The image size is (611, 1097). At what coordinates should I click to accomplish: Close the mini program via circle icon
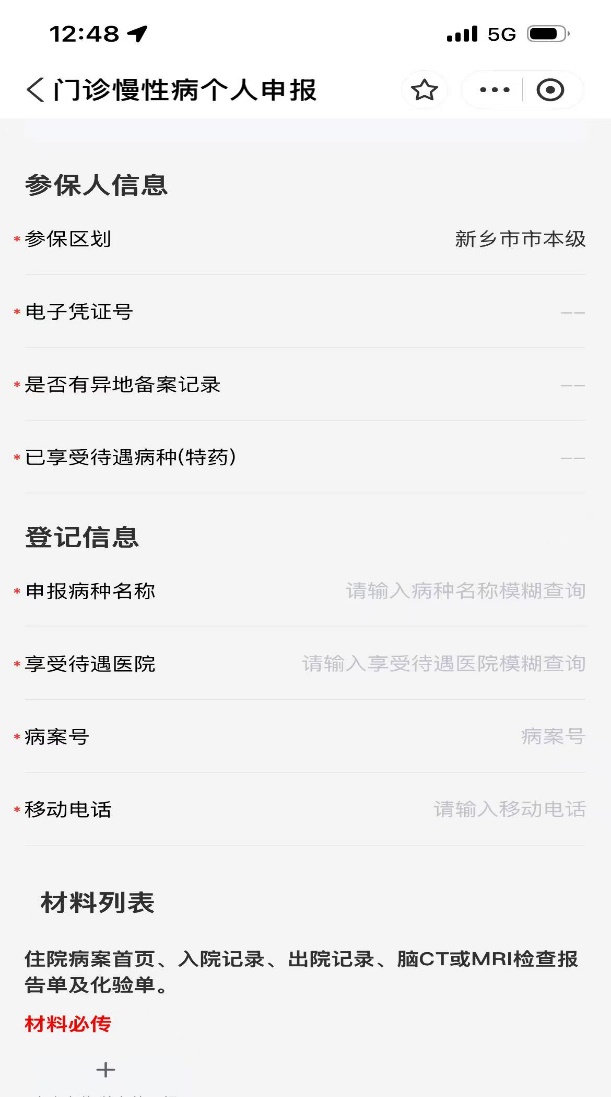[x=550, y=90]
